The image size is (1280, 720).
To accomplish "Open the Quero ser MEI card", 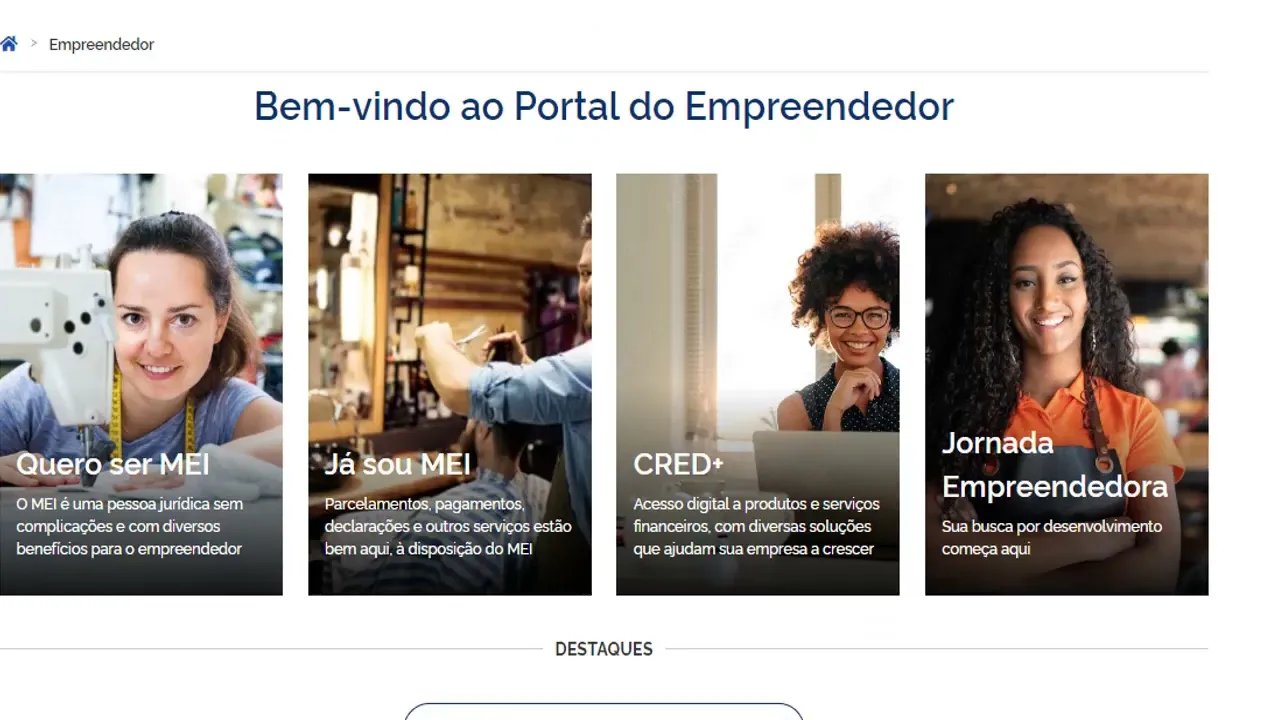I will tap(141, 385).
